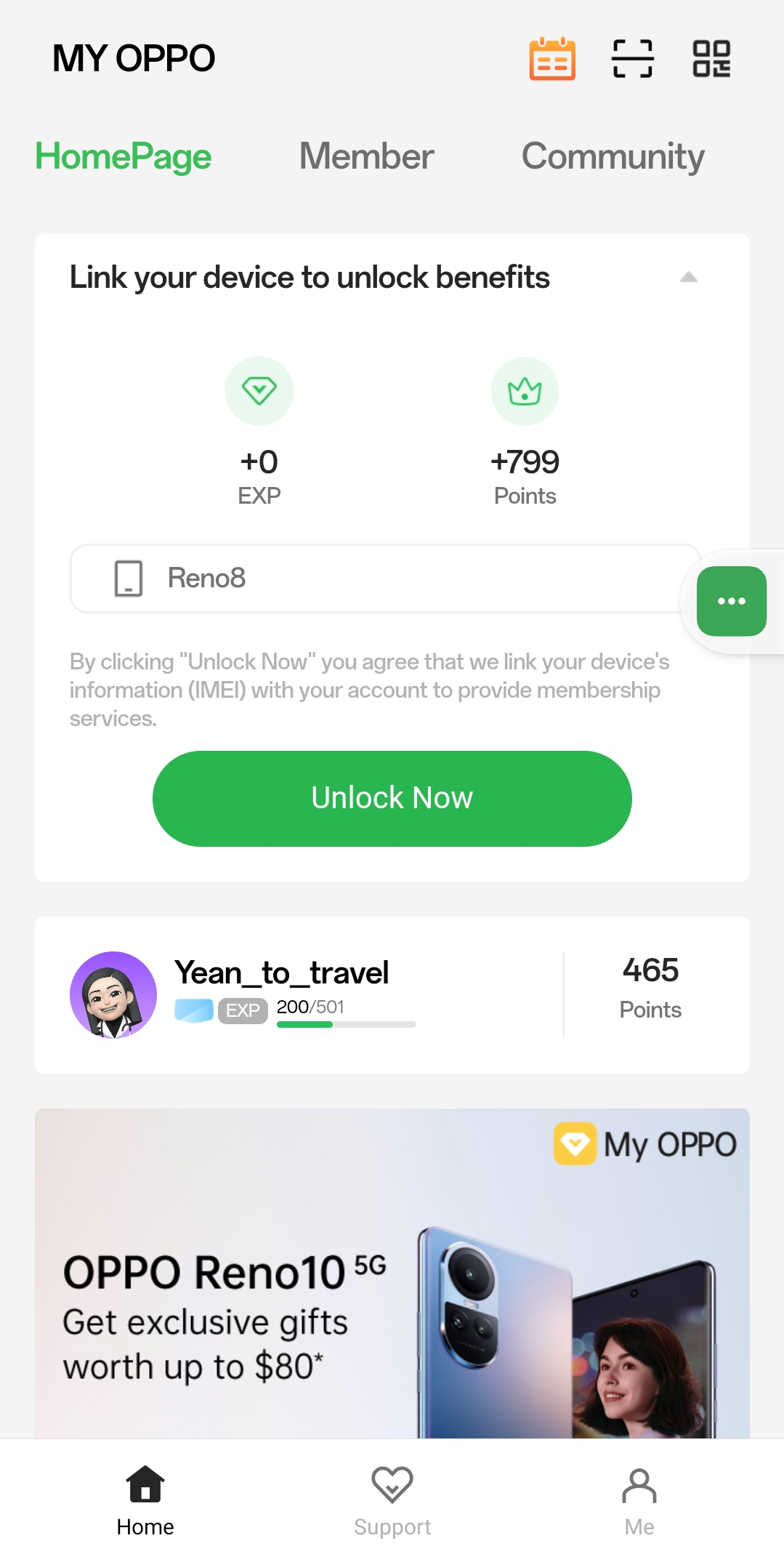Screen dimensions: 784x1546
Task: Open the OPPO Reno10 5G banner
Action: point(392,1273)
